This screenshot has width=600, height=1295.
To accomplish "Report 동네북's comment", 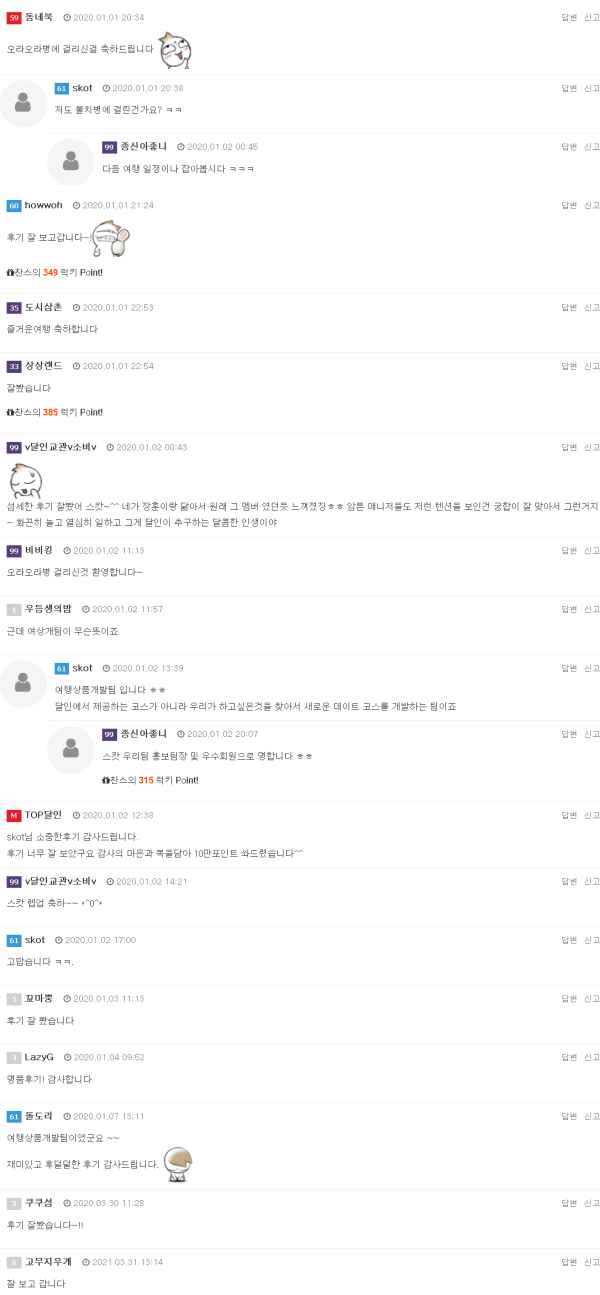I will [x=591, y=18].
